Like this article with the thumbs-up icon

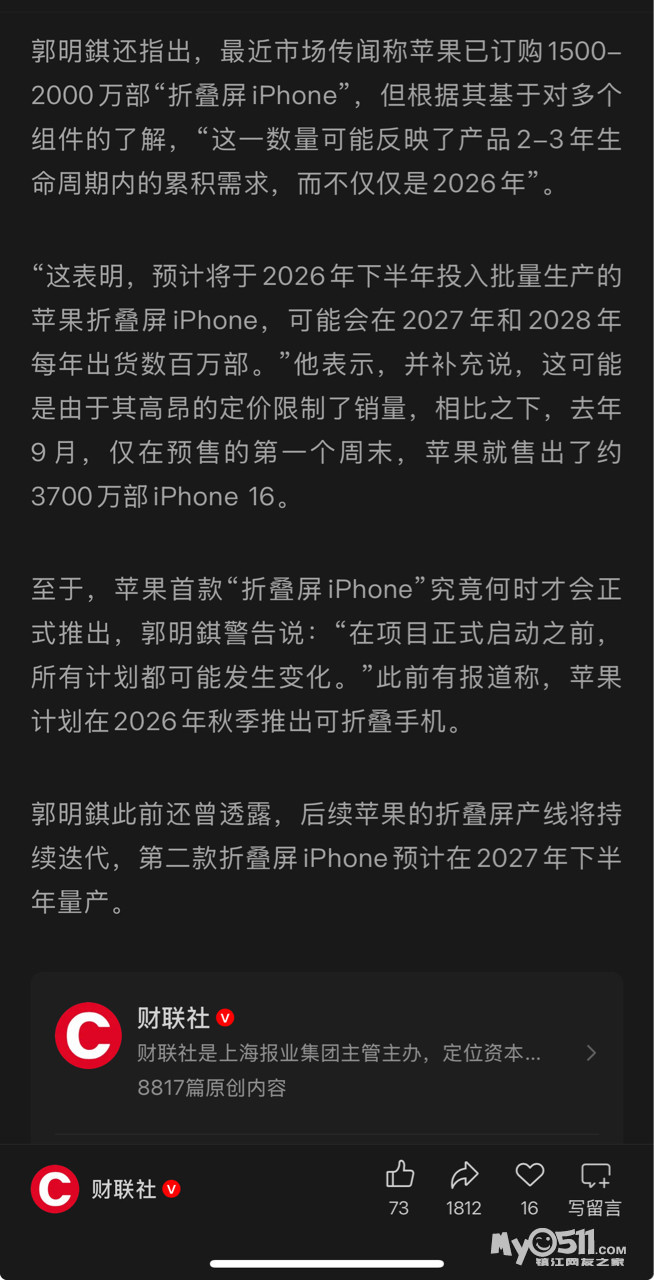point(399,1176)
